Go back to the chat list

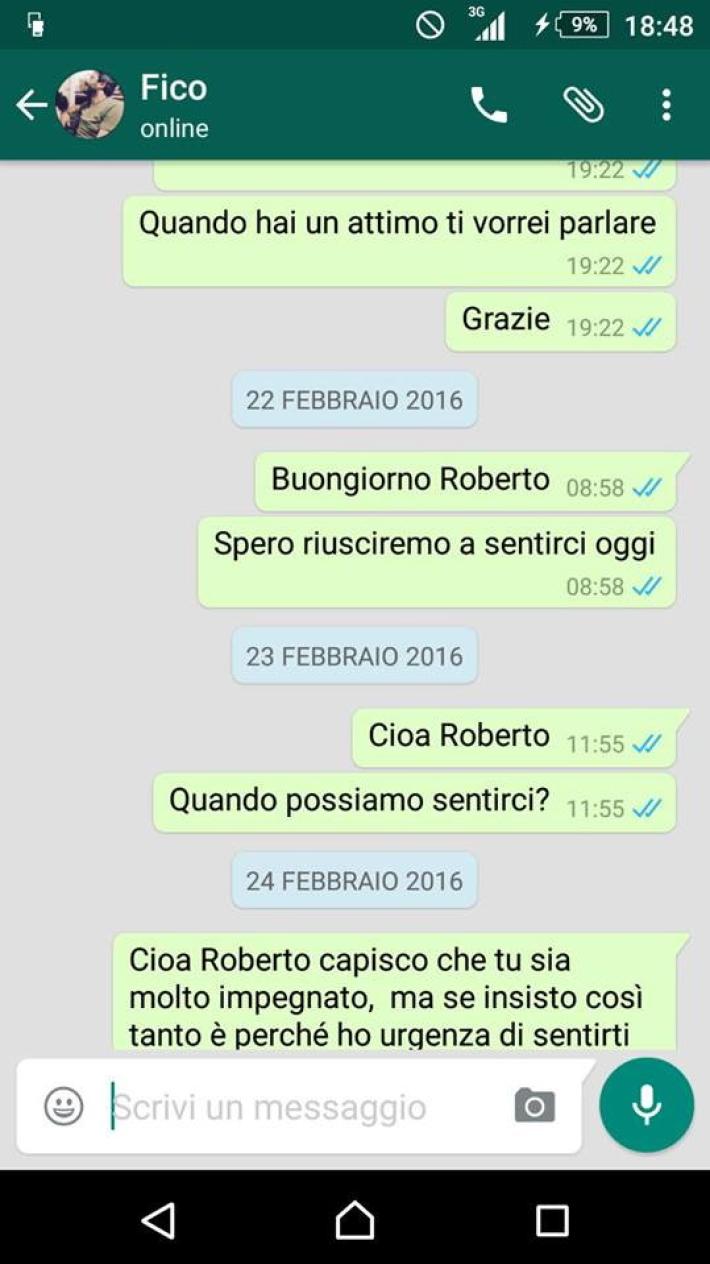[x=31, y=105]
